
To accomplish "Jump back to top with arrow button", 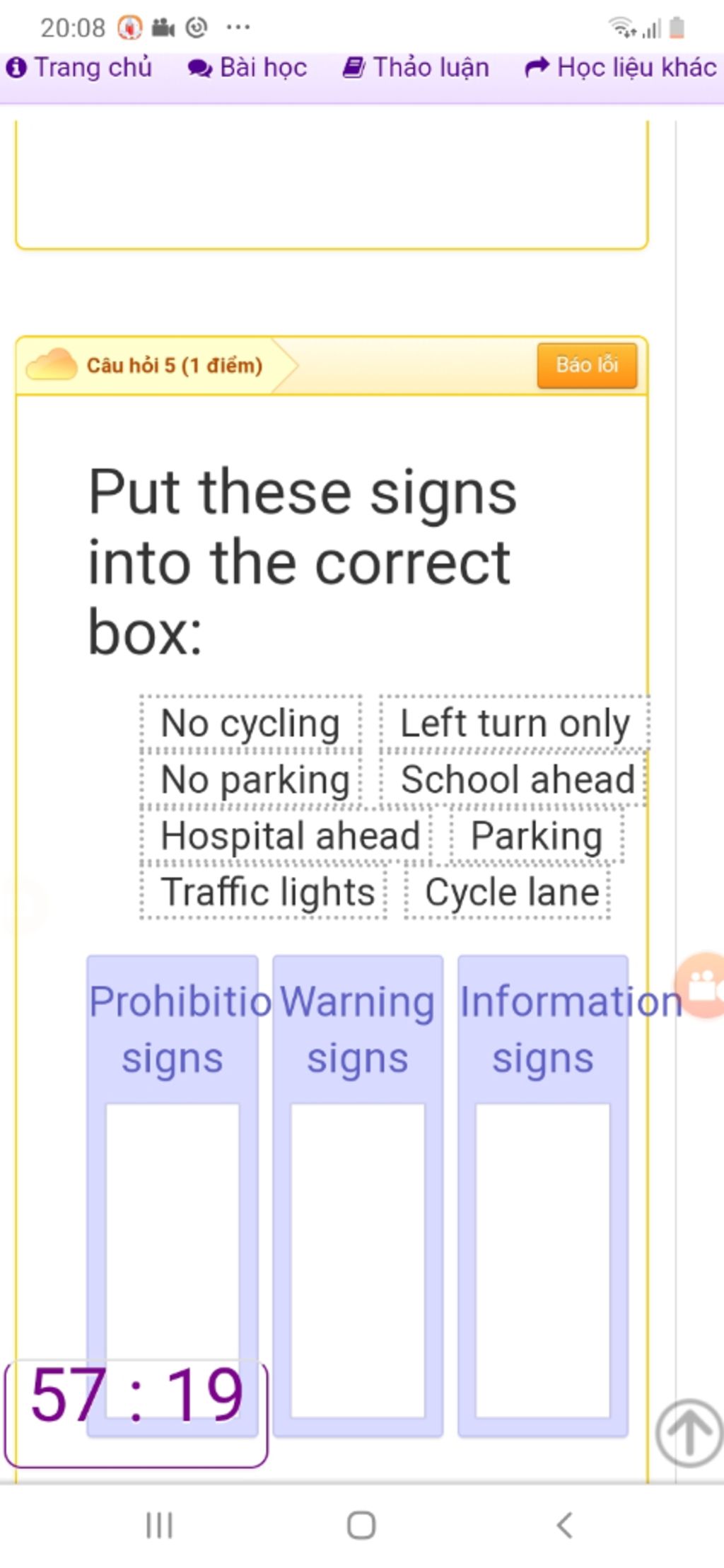I will (688, 1432).
